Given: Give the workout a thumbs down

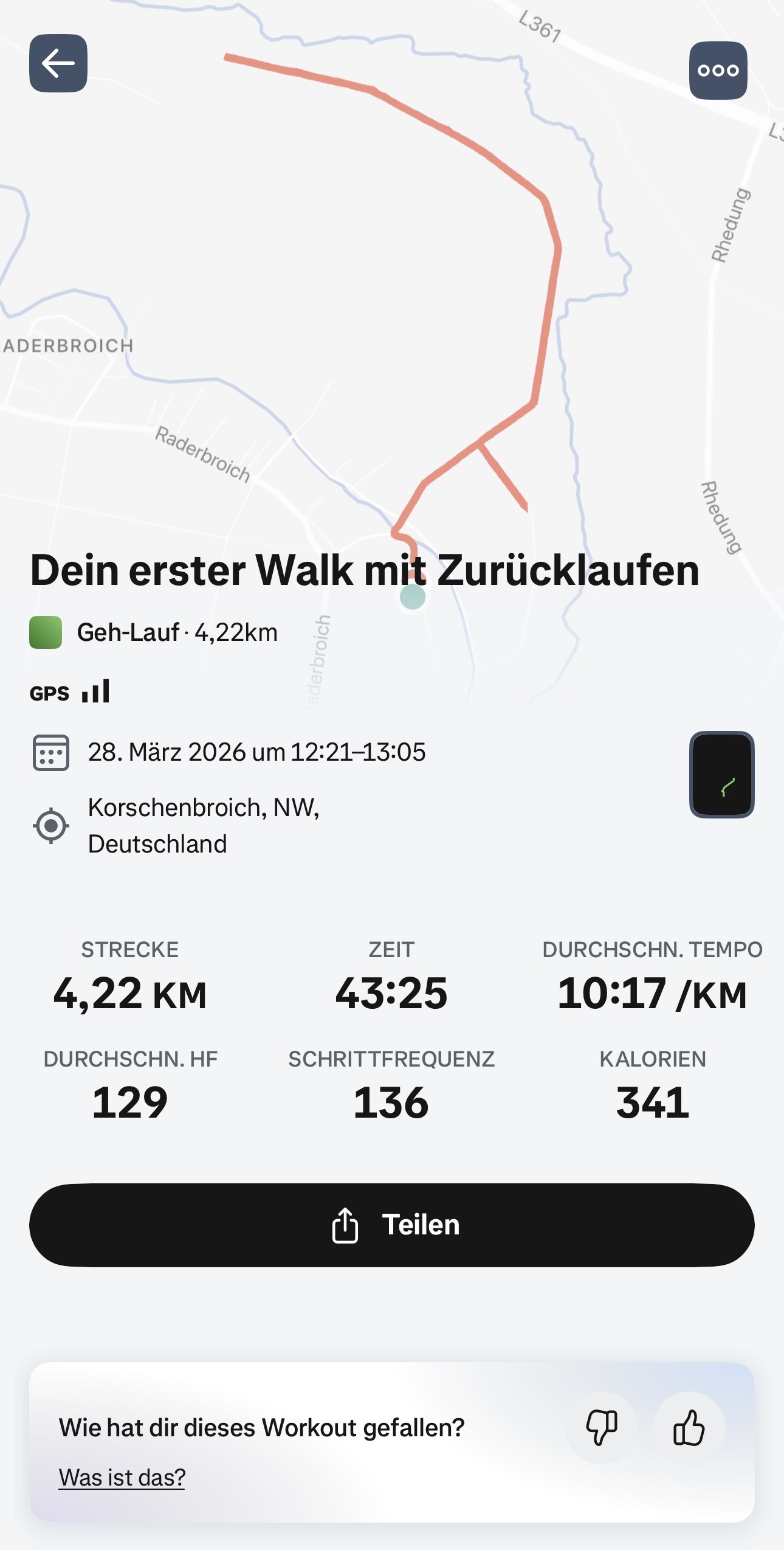Looking at the screenshot, I should coord(601,1428).
